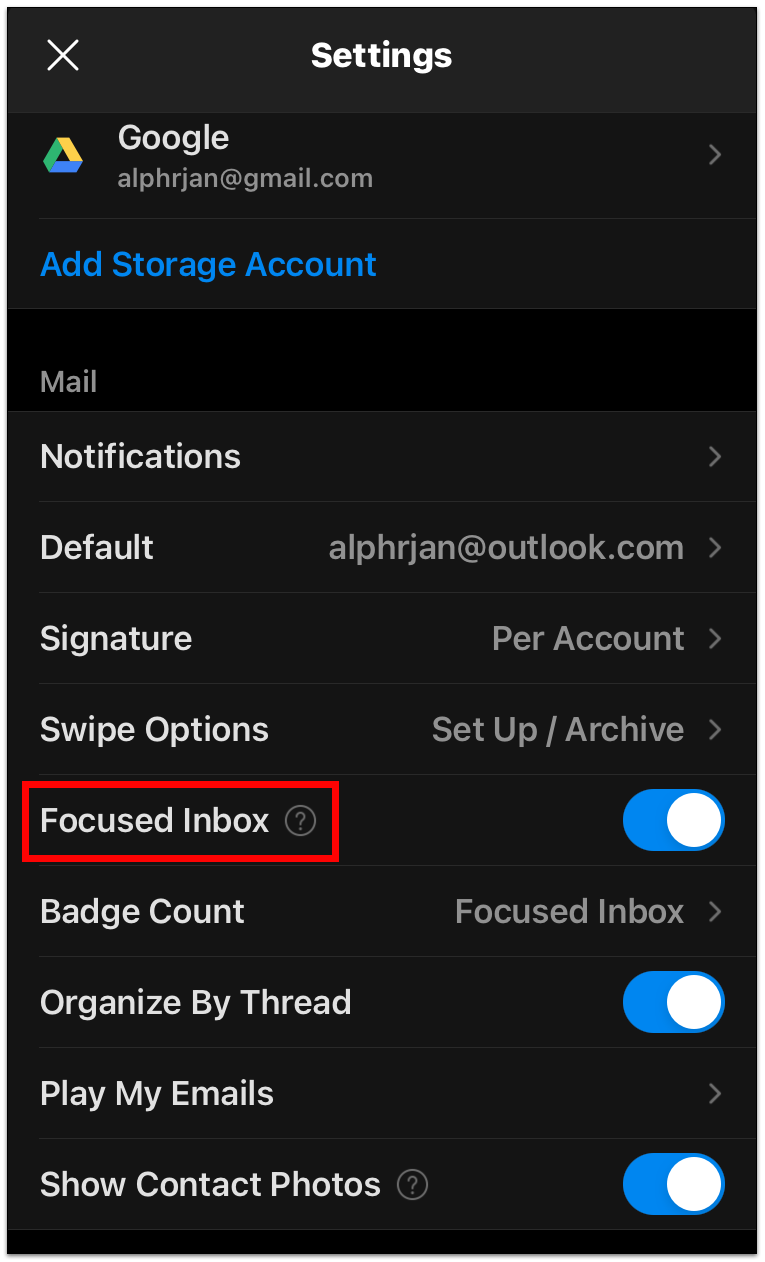Open the Google storage account
The image size is (765, 1262).
382,156
